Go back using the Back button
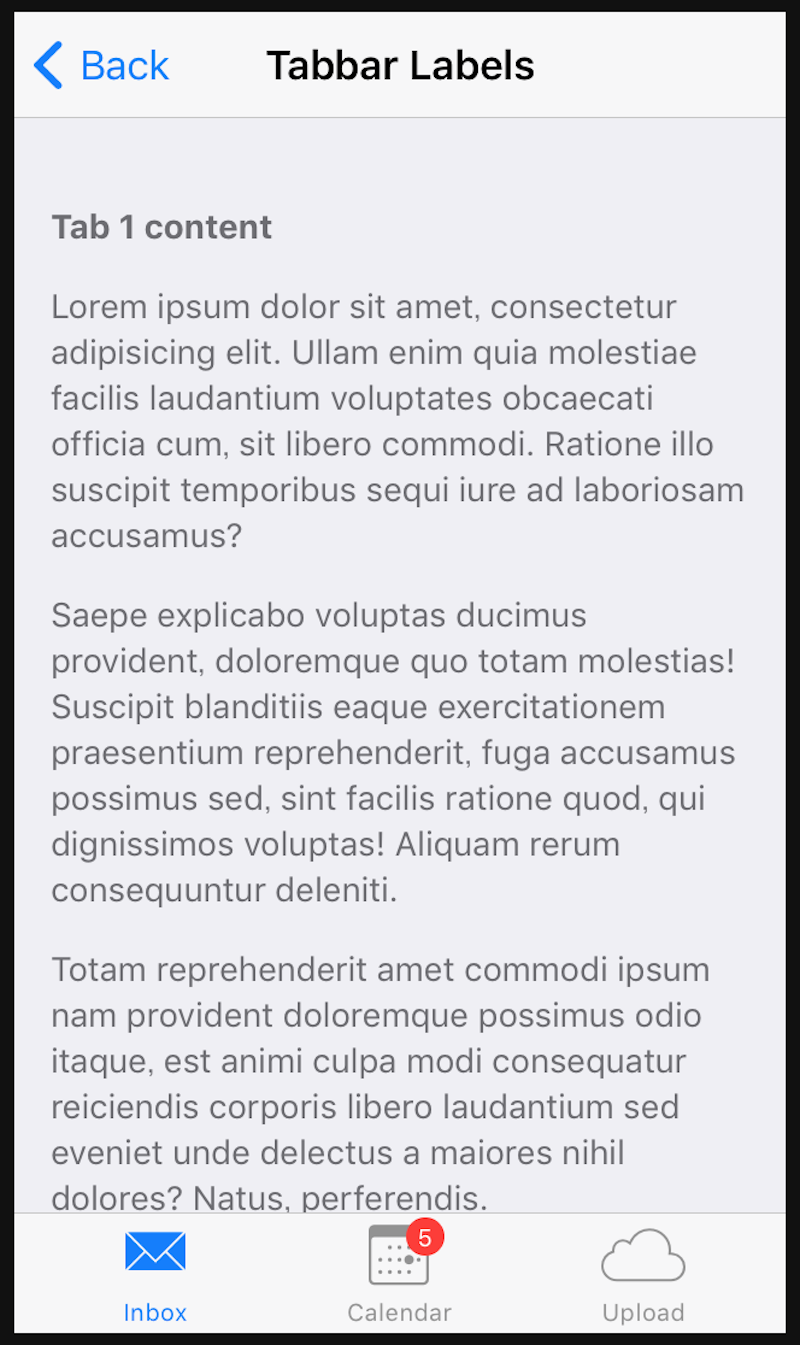Viewport: 800px width, 1345px height. (x=101, y=66)
